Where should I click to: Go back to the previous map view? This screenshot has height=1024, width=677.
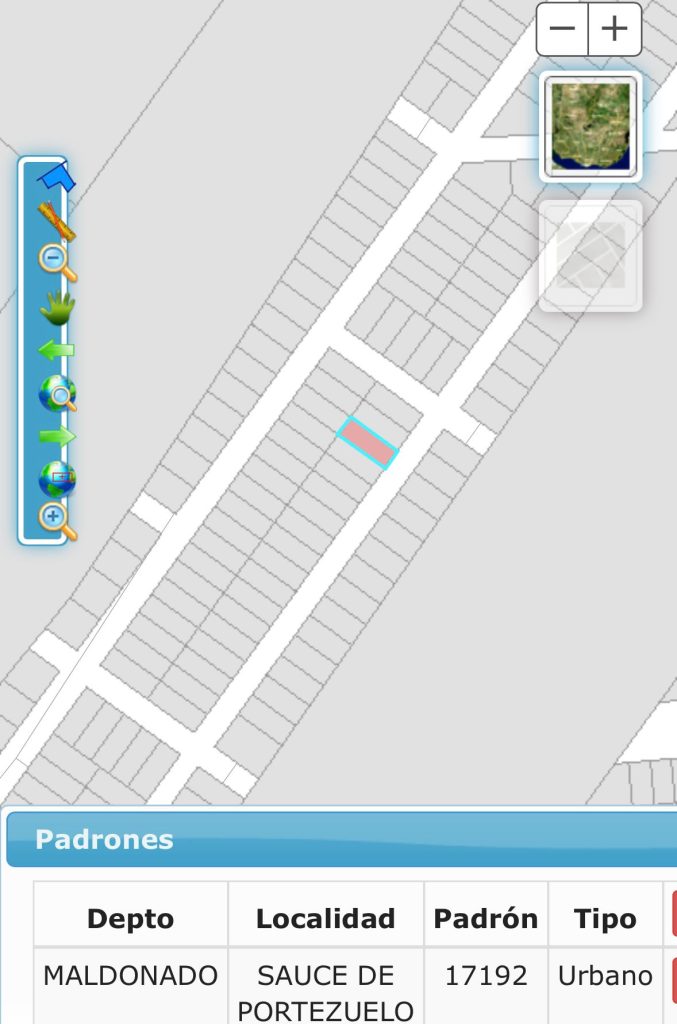point(56,350)
